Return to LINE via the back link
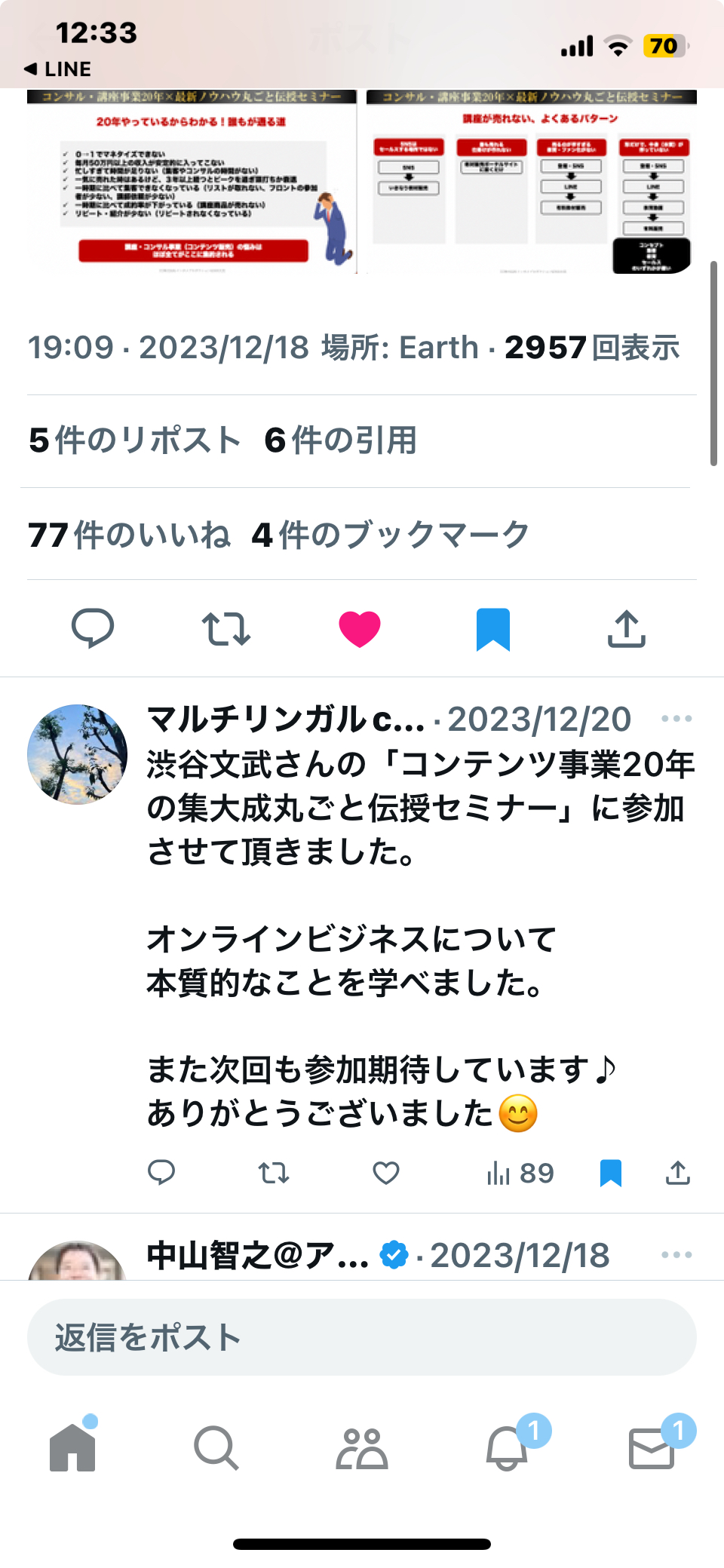This screenshot has width=724, height=1568. pos(57,69)
